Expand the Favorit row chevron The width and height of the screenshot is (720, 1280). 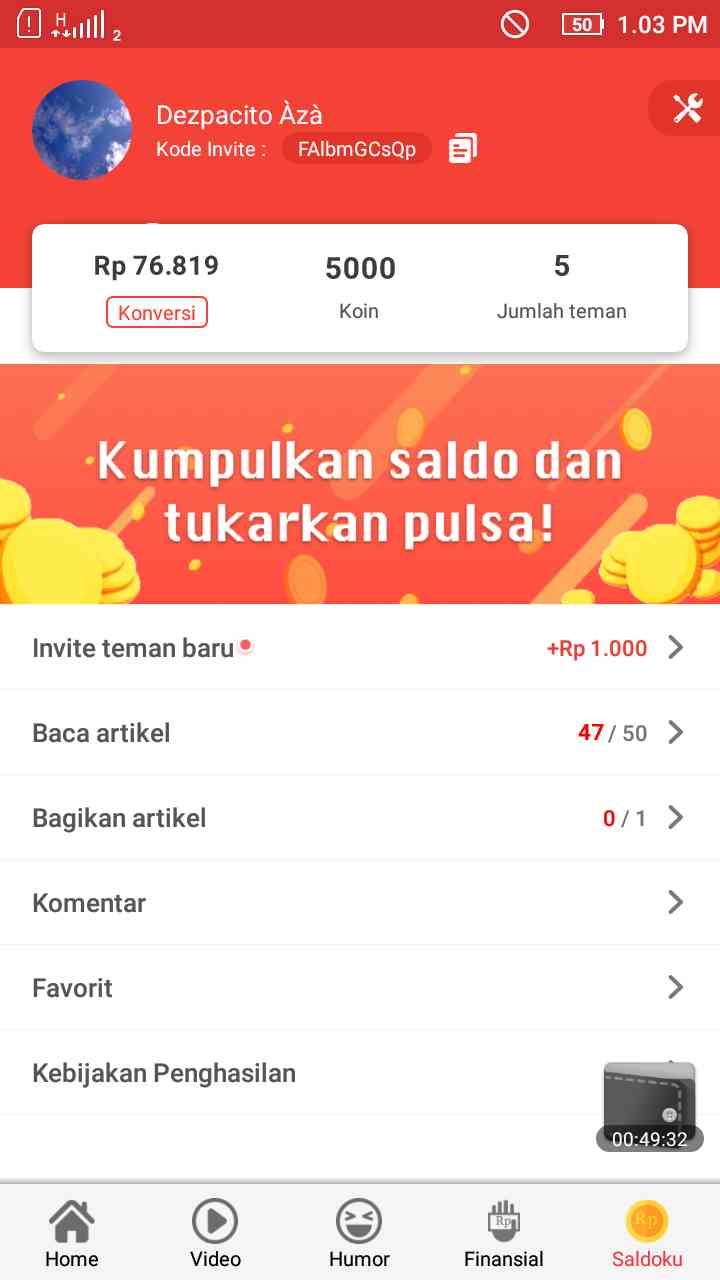676,987
